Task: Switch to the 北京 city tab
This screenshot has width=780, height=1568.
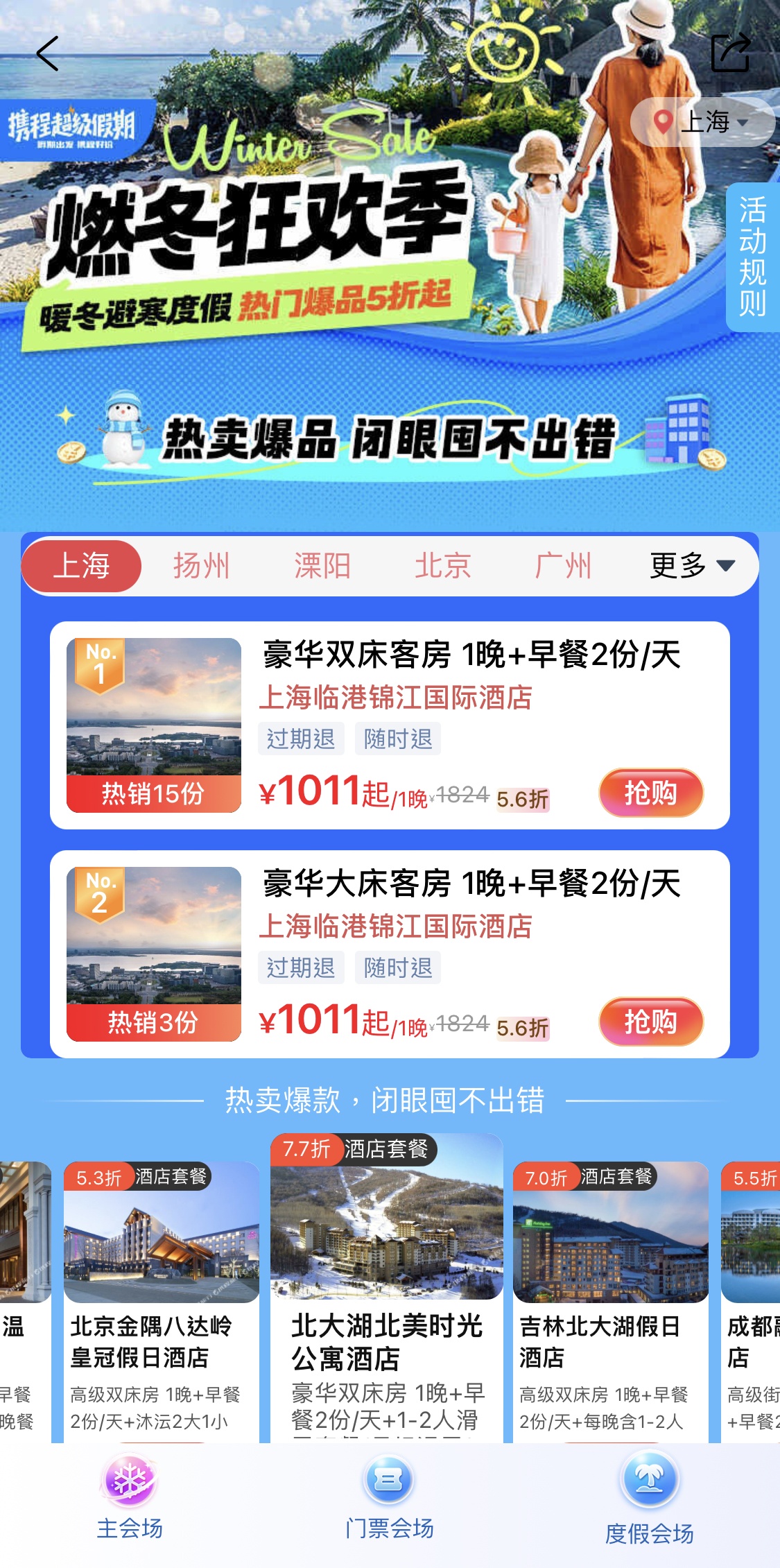Action: point(443,566)
